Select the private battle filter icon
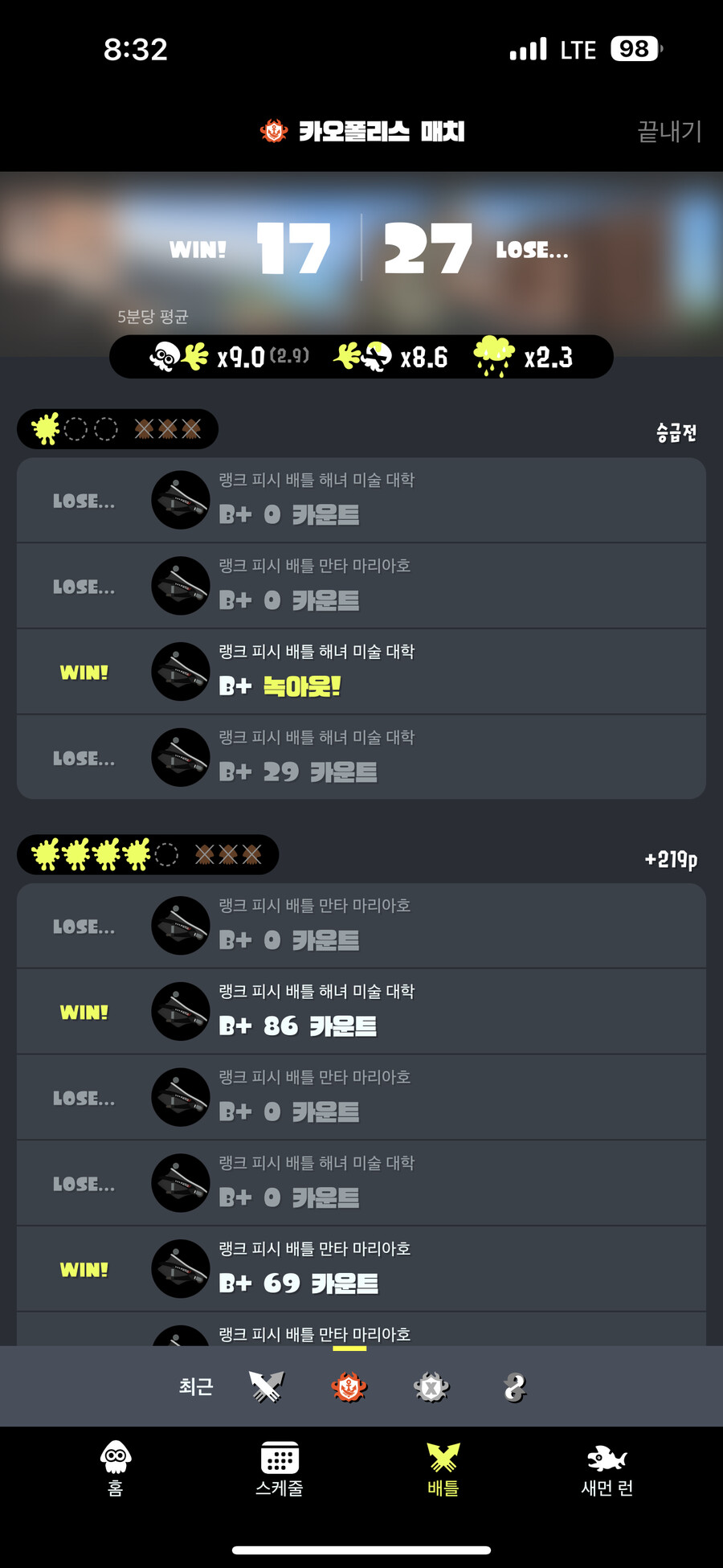 514,1387
